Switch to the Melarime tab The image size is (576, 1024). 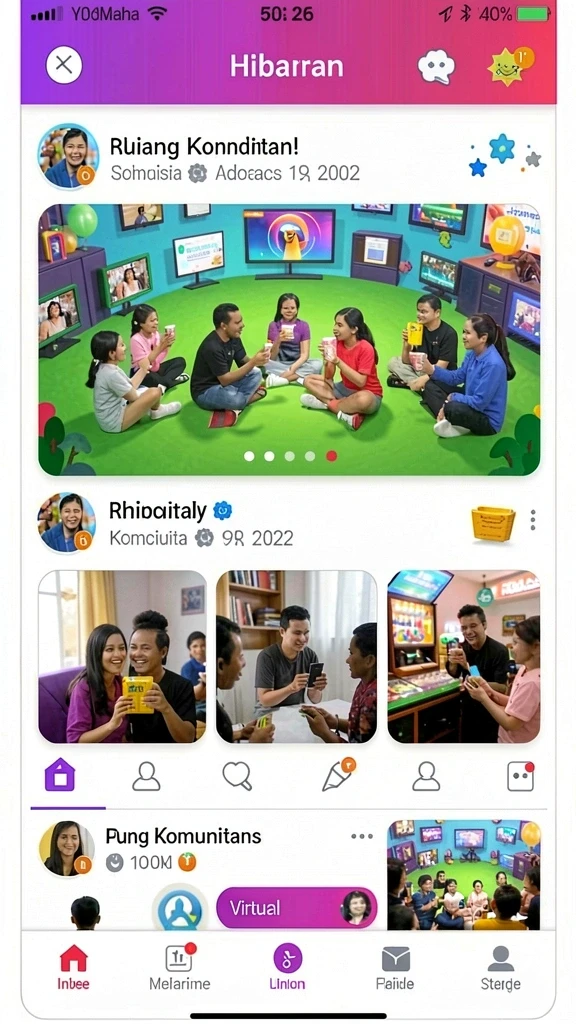(180, 967)
